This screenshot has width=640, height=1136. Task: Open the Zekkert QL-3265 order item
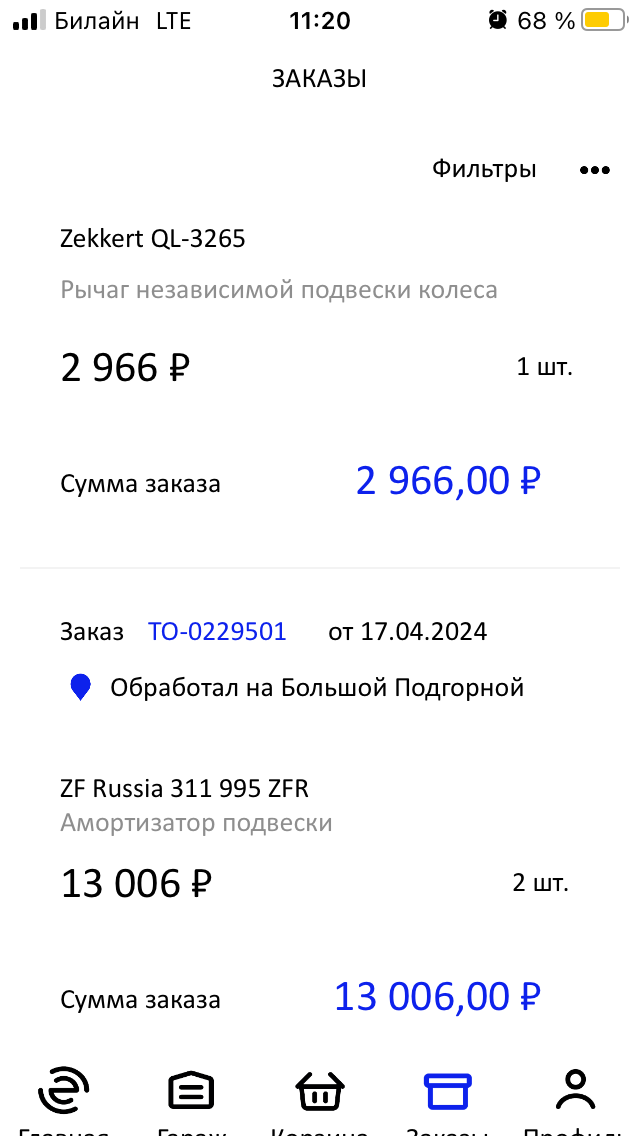point(153,239)
